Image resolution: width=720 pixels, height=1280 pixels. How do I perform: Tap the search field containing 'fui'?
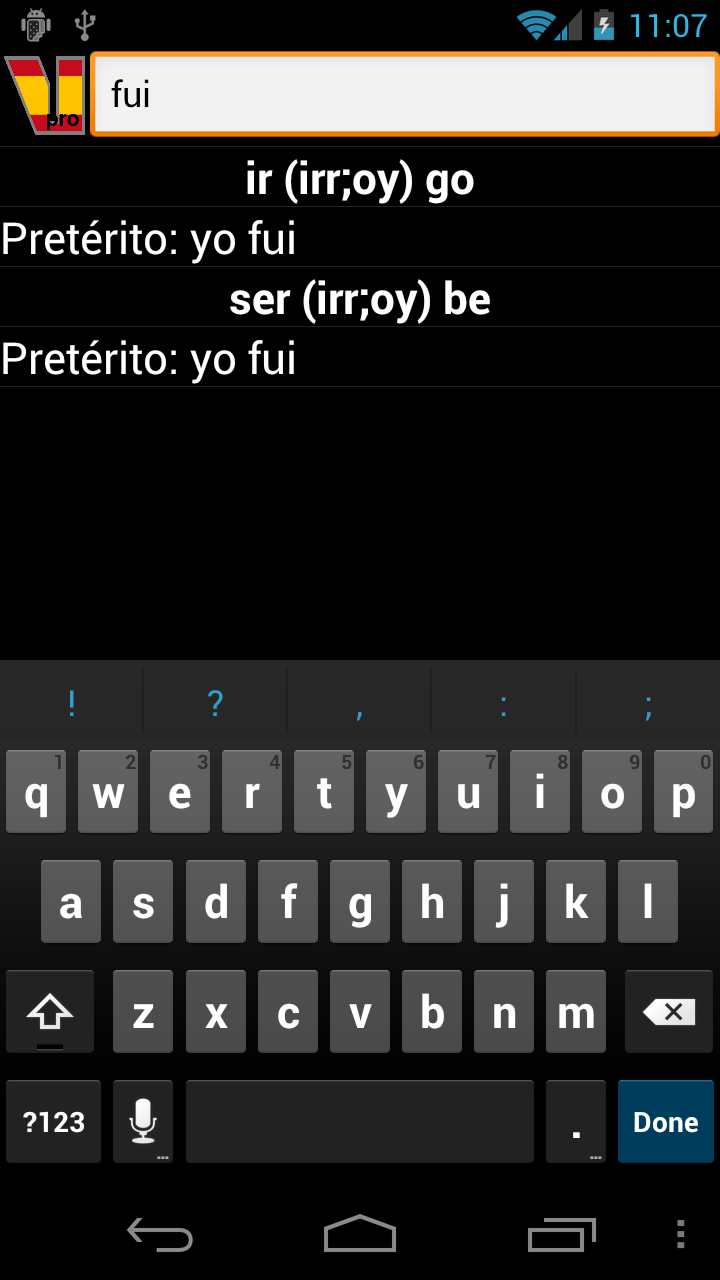(404, 94)
